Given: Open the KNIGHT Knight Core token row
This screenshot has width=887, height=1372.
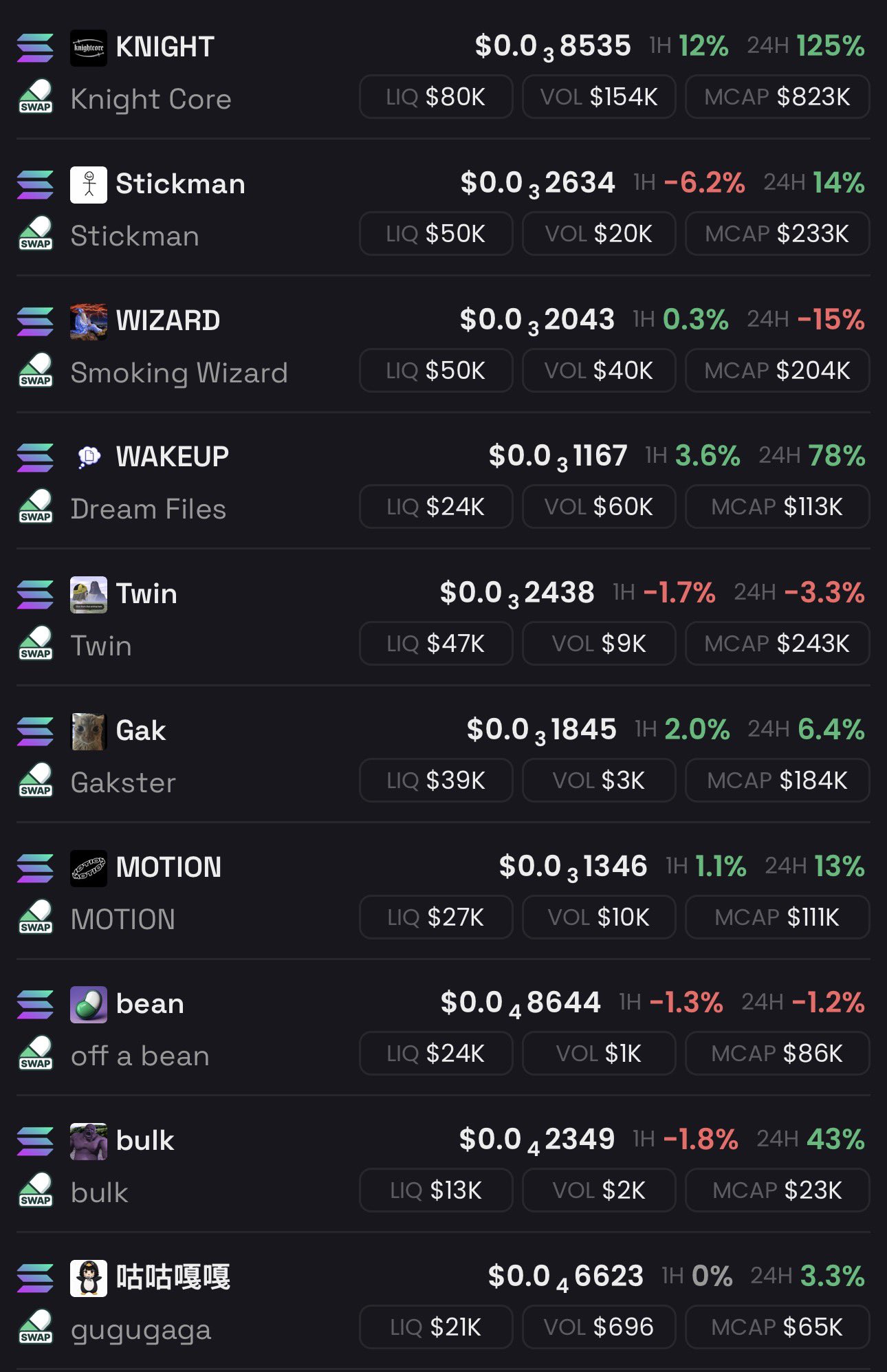Looking at the screenshot, I should 443,72.
